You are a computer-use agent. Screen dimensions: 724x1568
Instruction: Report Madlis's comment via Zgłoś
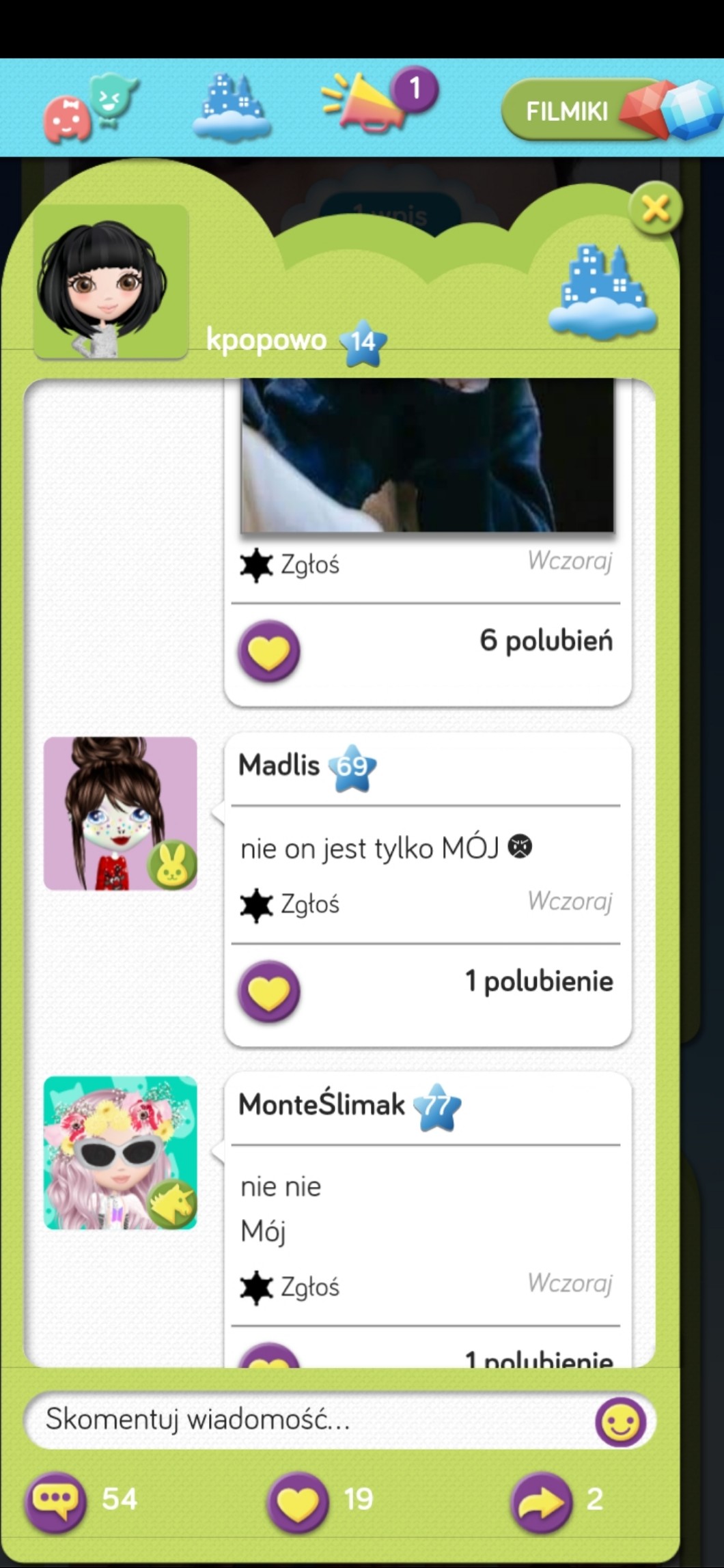pos(290,905)
